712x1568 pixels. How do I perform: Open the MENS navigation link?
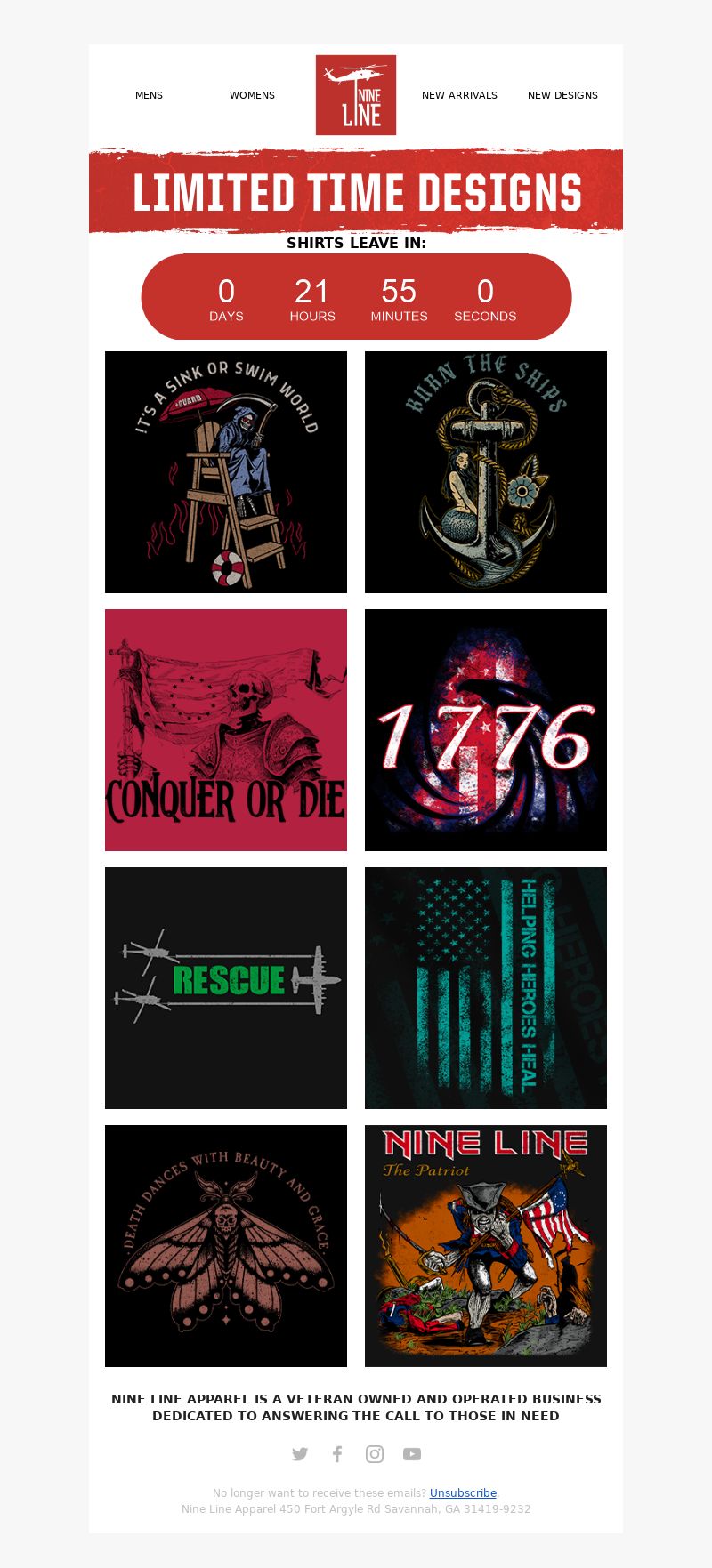pos(149,95)
